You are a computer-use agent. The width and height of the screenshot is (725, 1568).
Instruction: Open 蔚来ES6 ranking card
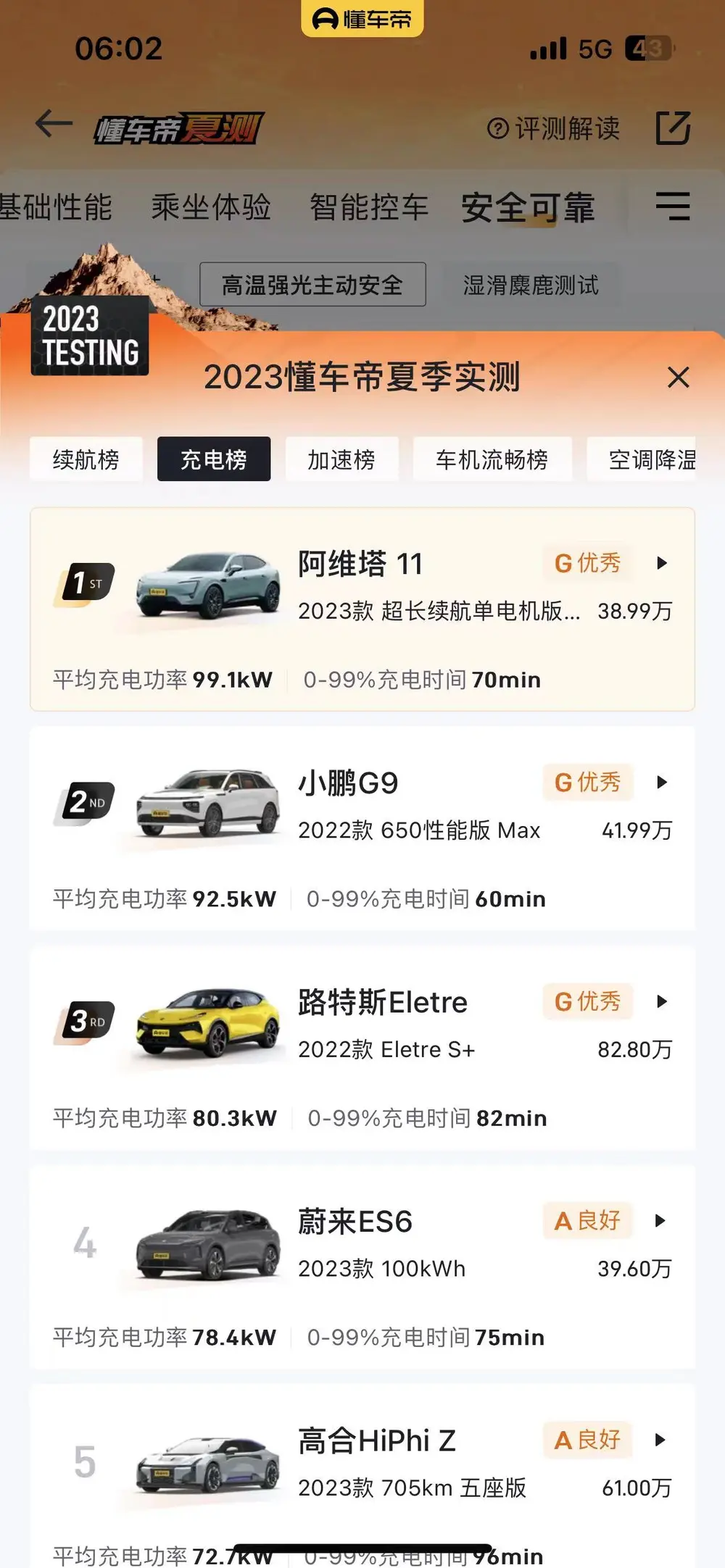(x=362, y=1267)
